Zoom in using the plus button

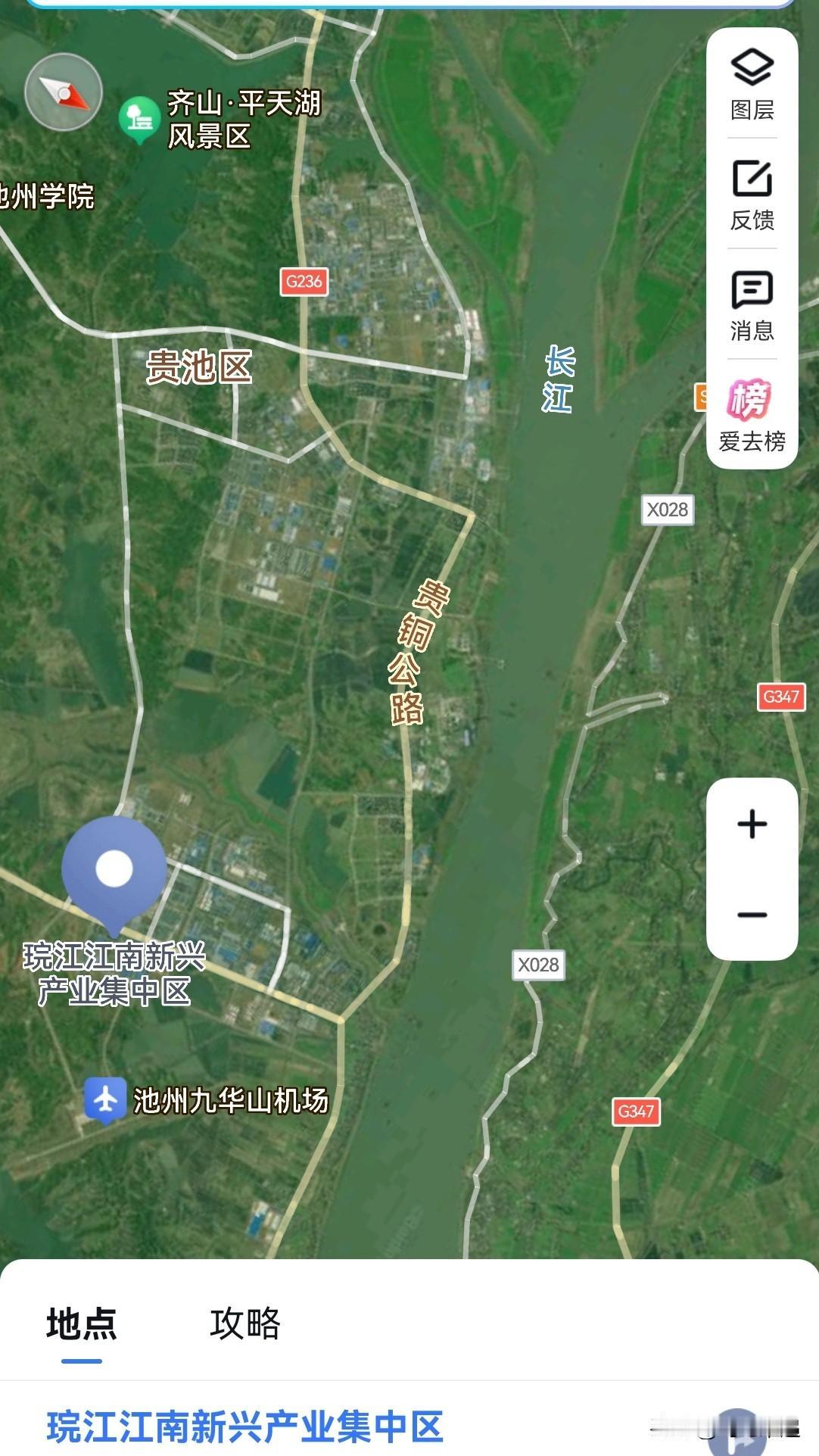751,825
